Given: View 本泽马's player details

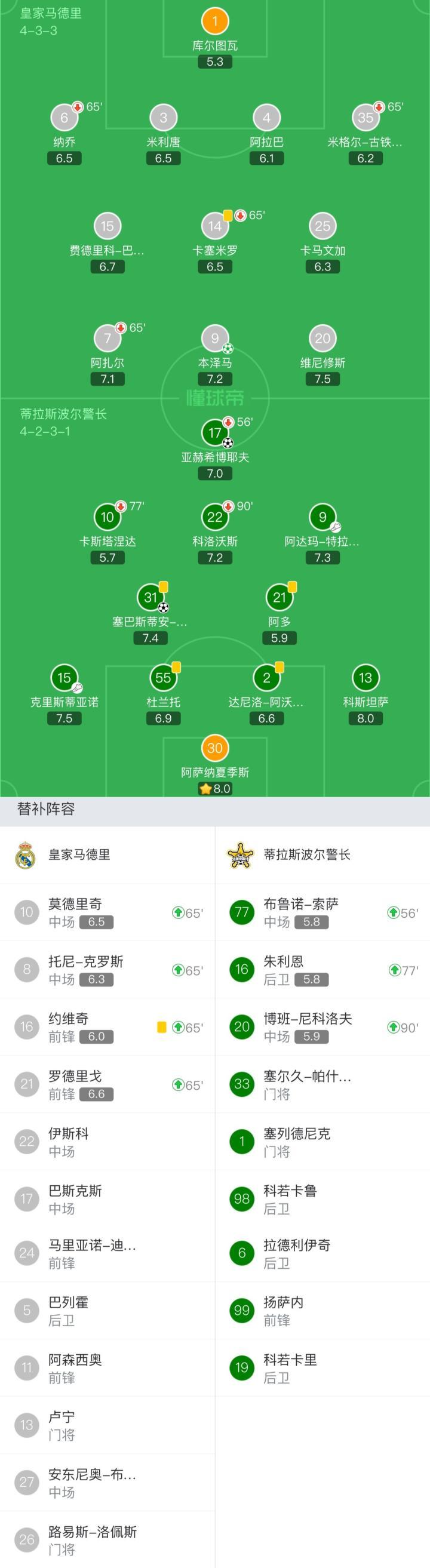Looking at the screenshot, I should coord(214,340).
